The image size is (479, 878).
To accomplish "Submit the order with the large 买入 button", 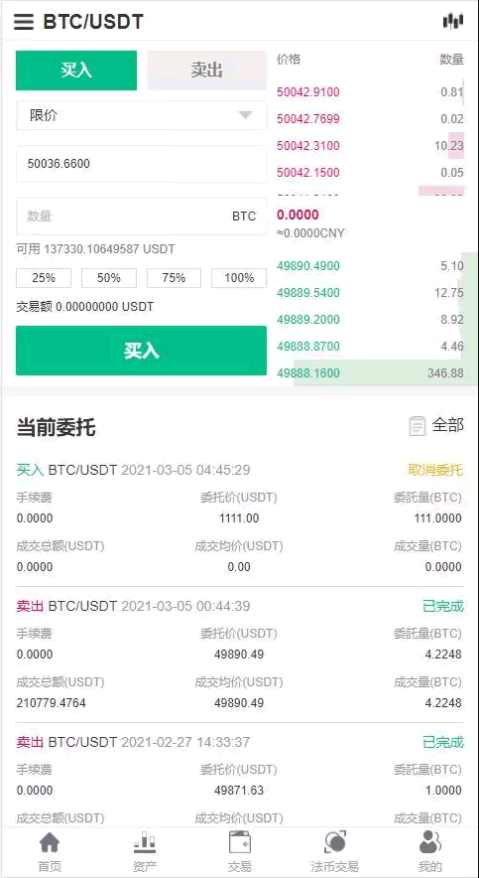I will (x=141, y=351).
